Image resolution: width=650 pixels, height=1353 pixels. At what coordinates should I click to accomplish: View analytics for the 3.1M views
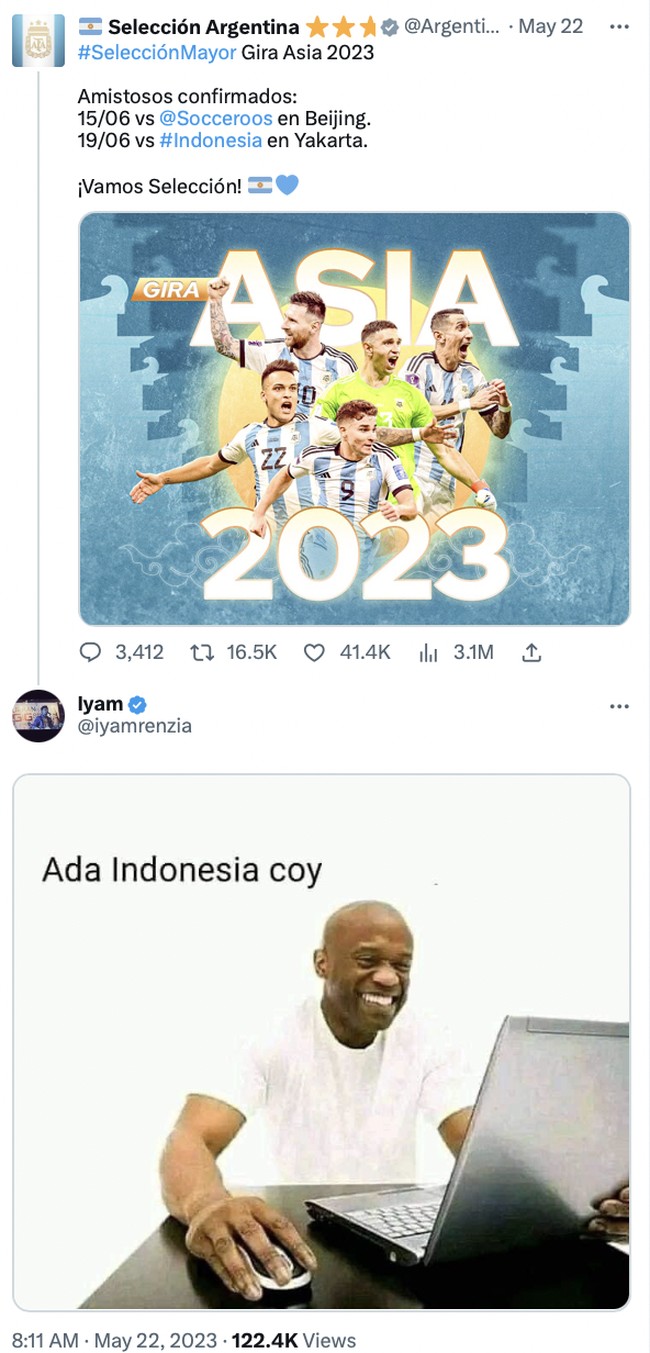click(x=429, y=652)
